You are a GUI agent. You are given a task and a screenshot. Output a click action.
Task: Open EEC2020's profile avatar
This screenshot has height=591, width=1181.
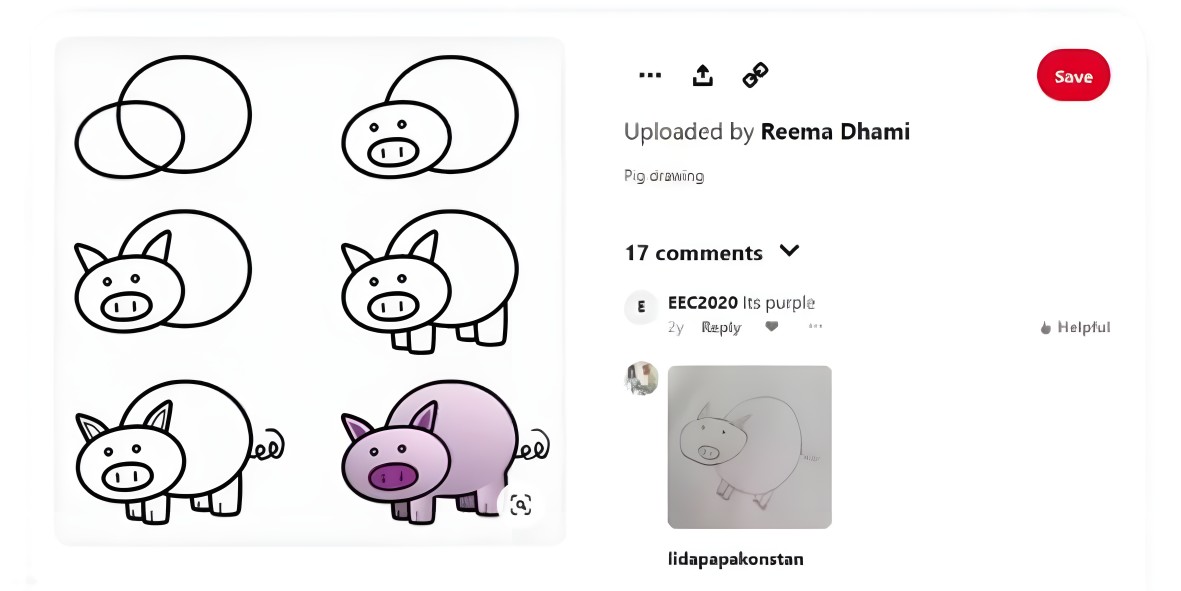point(641,307)
